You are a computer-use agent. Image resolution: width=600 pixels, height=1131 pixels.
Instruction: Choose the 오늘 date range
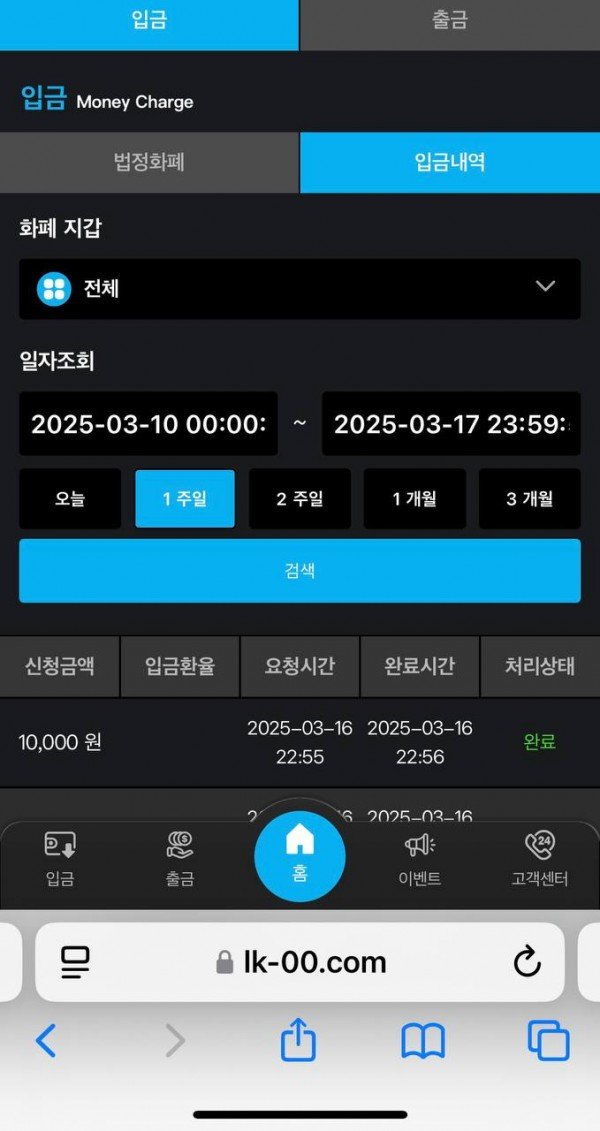click(70, 498)
